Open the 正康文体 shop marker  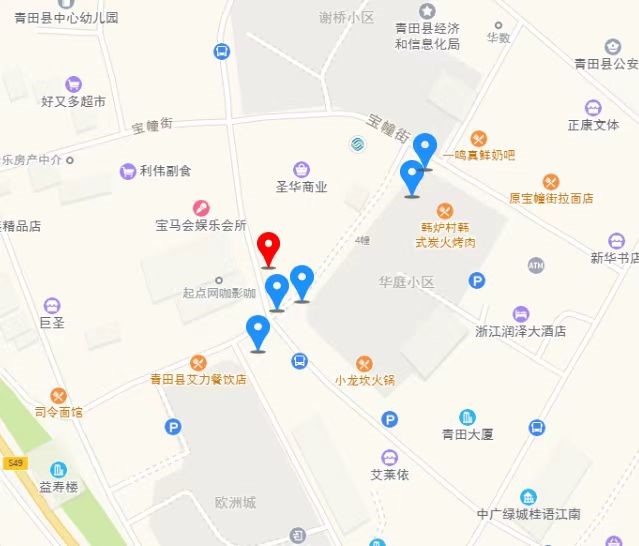593,108
